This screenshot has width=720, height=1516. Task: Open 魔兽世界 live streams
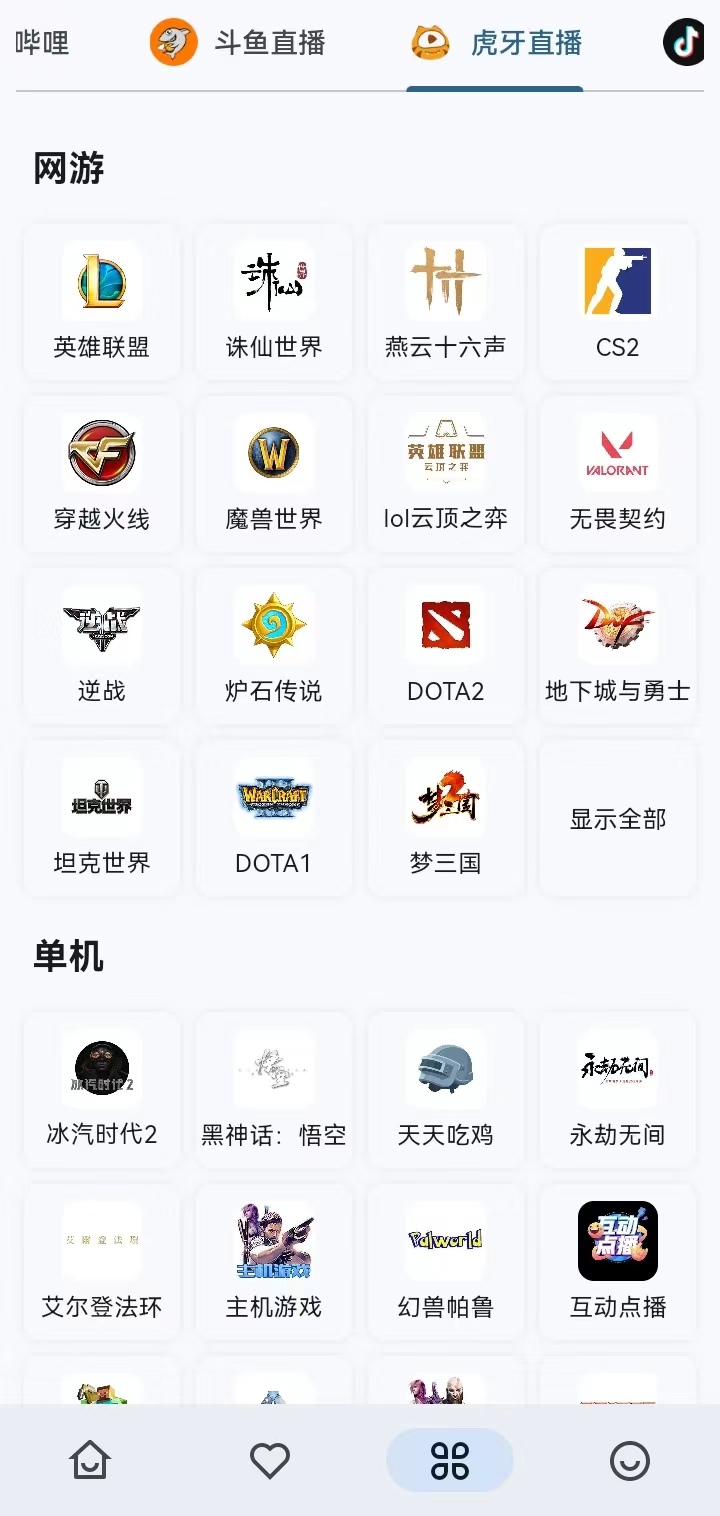point(274,474)
